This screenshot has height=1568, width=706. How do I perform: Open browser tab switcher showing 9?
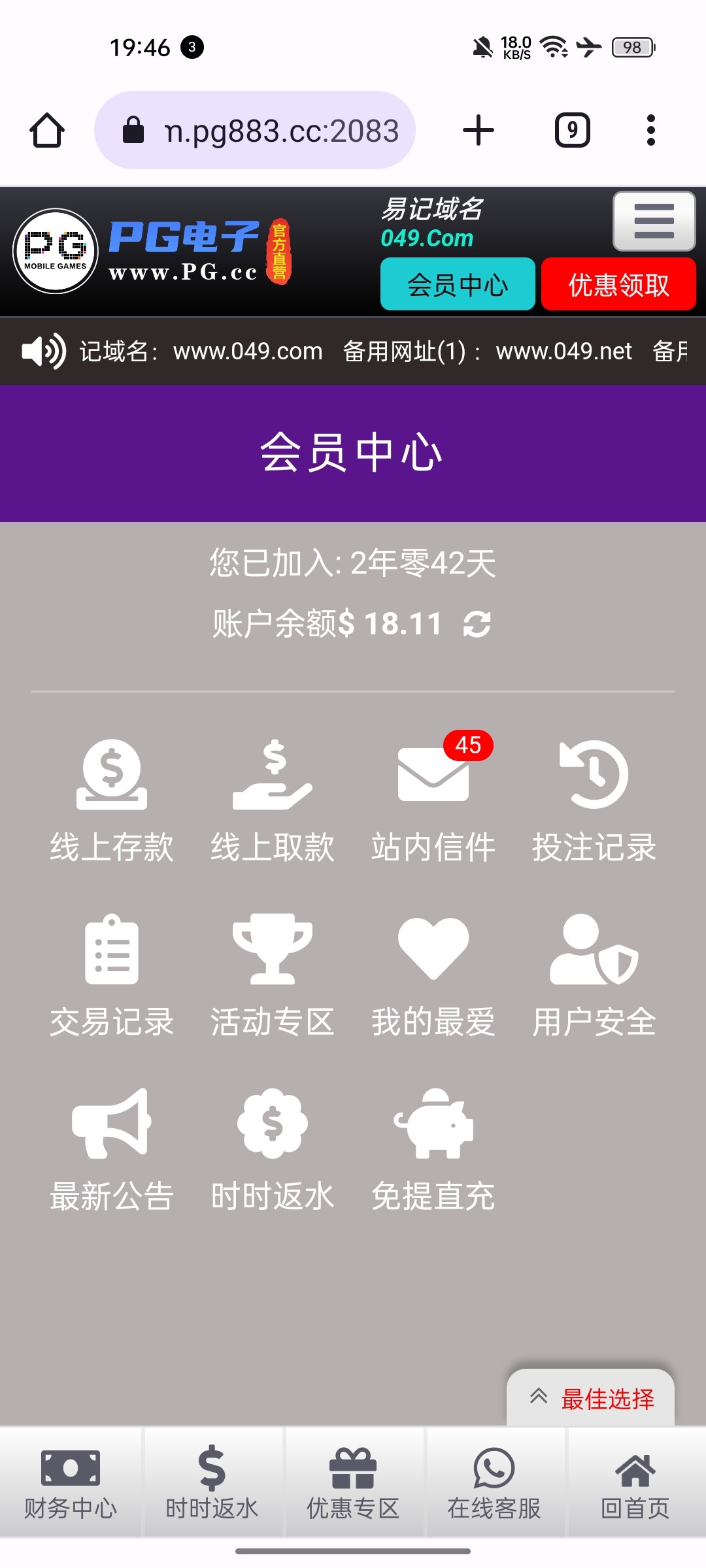click(573, 130)
